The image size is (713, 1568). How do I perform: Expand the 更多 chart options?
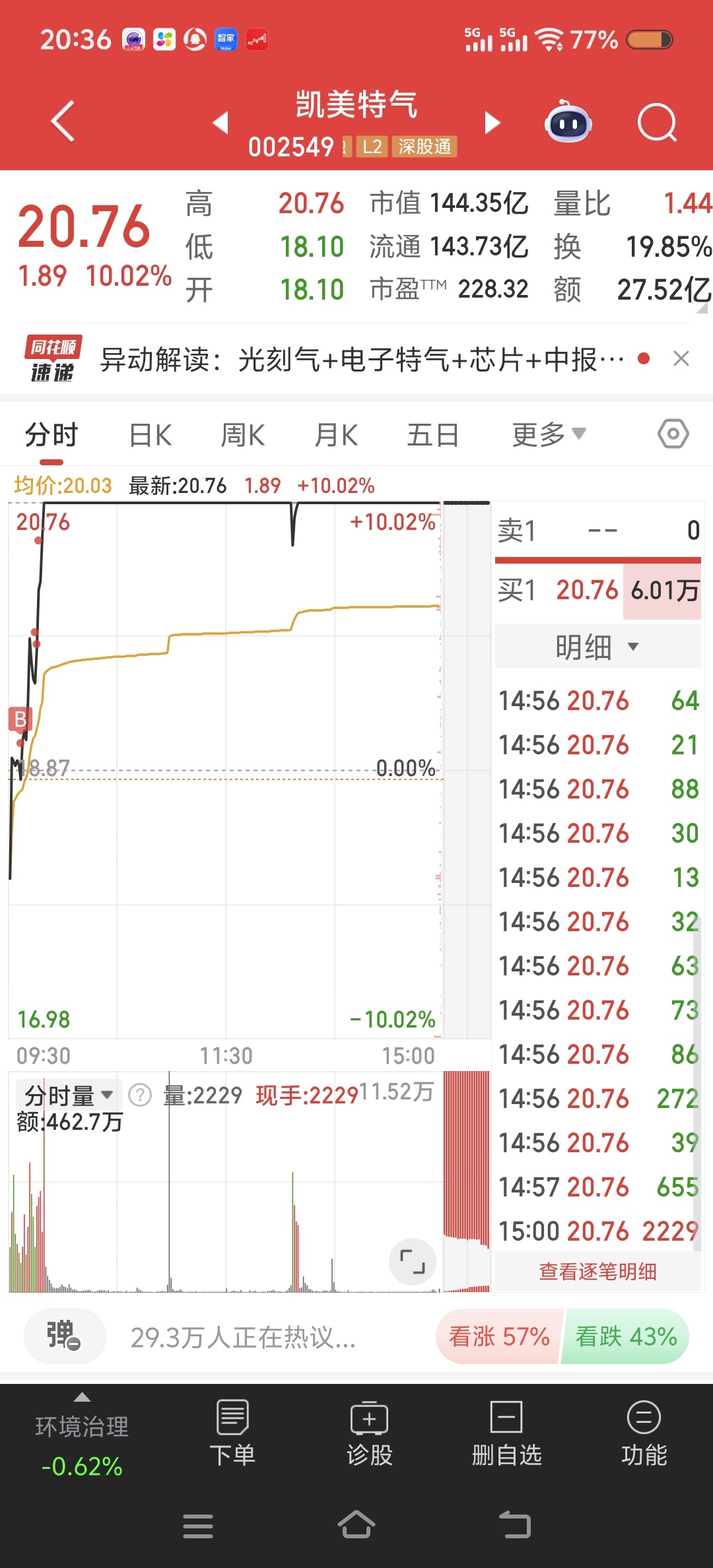549,435
